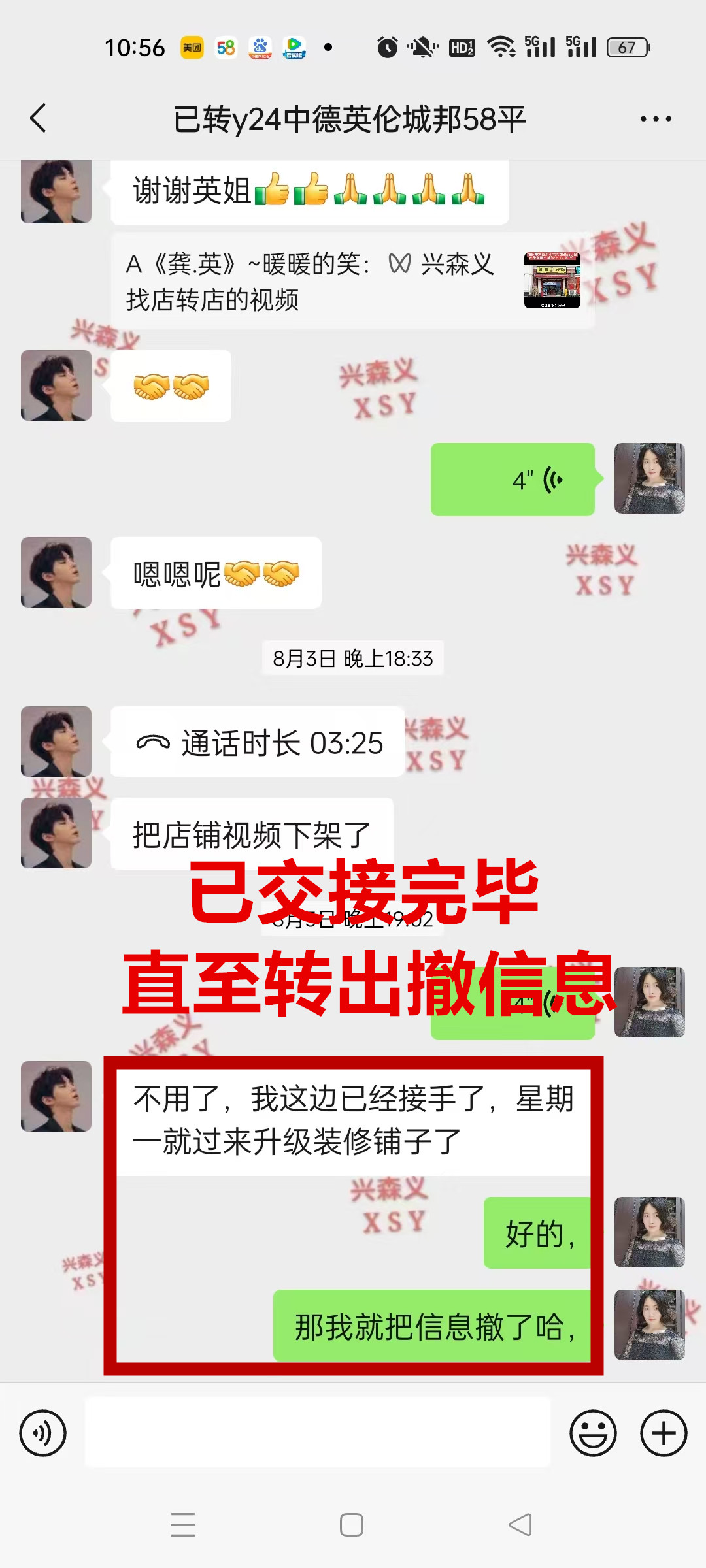Open the shared 找店转店的视频 video card

(x=352, y=282)
